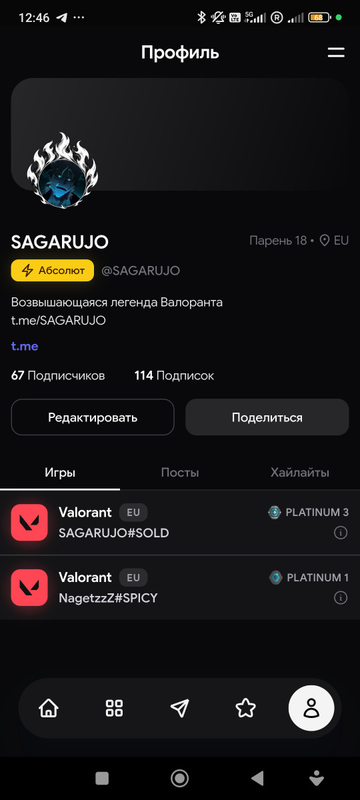This screenshot has height=800, width=360.
Task: Tap the info icon for Platinum 1 account
Action: point(340,597)
